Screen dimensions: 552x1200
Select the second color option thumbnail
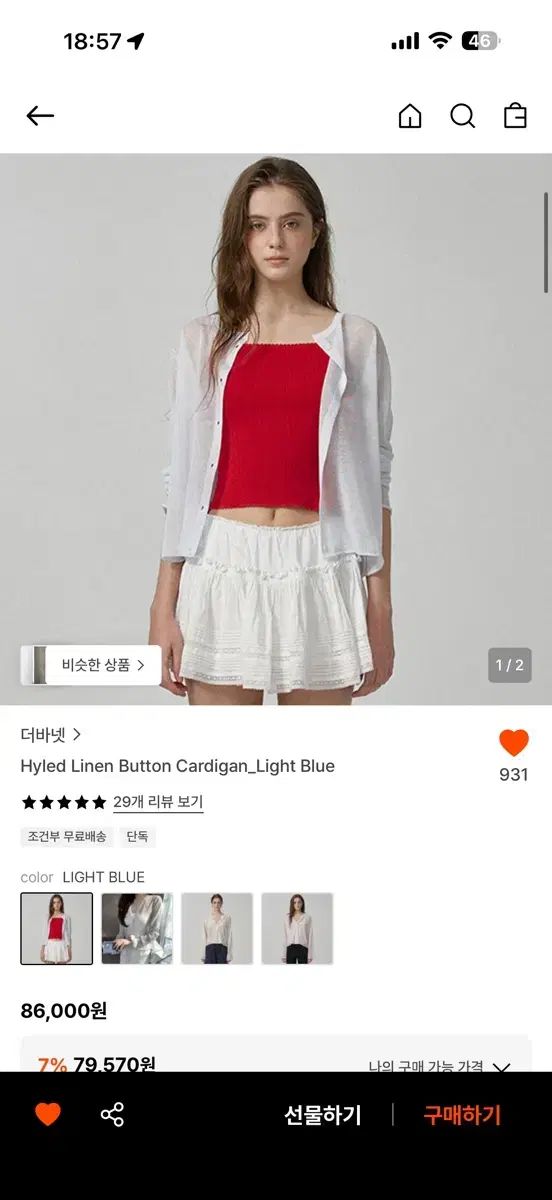(x=137, y=929)
